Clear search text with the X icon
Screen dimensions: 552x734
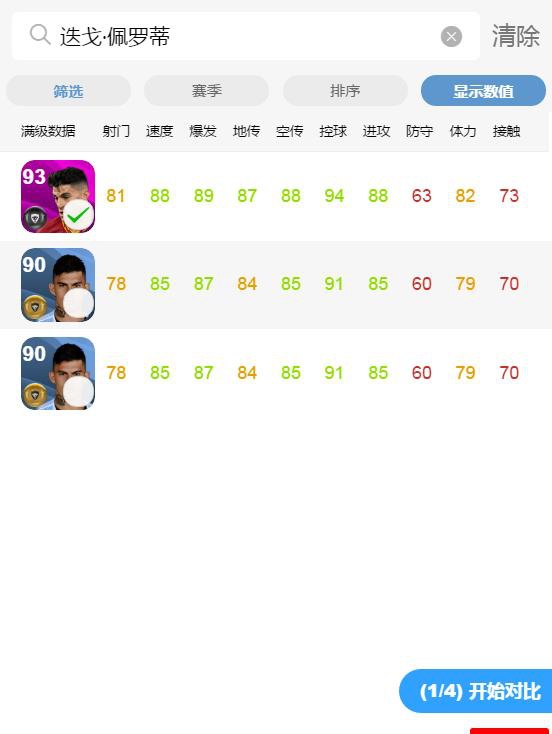pos(451,37)
